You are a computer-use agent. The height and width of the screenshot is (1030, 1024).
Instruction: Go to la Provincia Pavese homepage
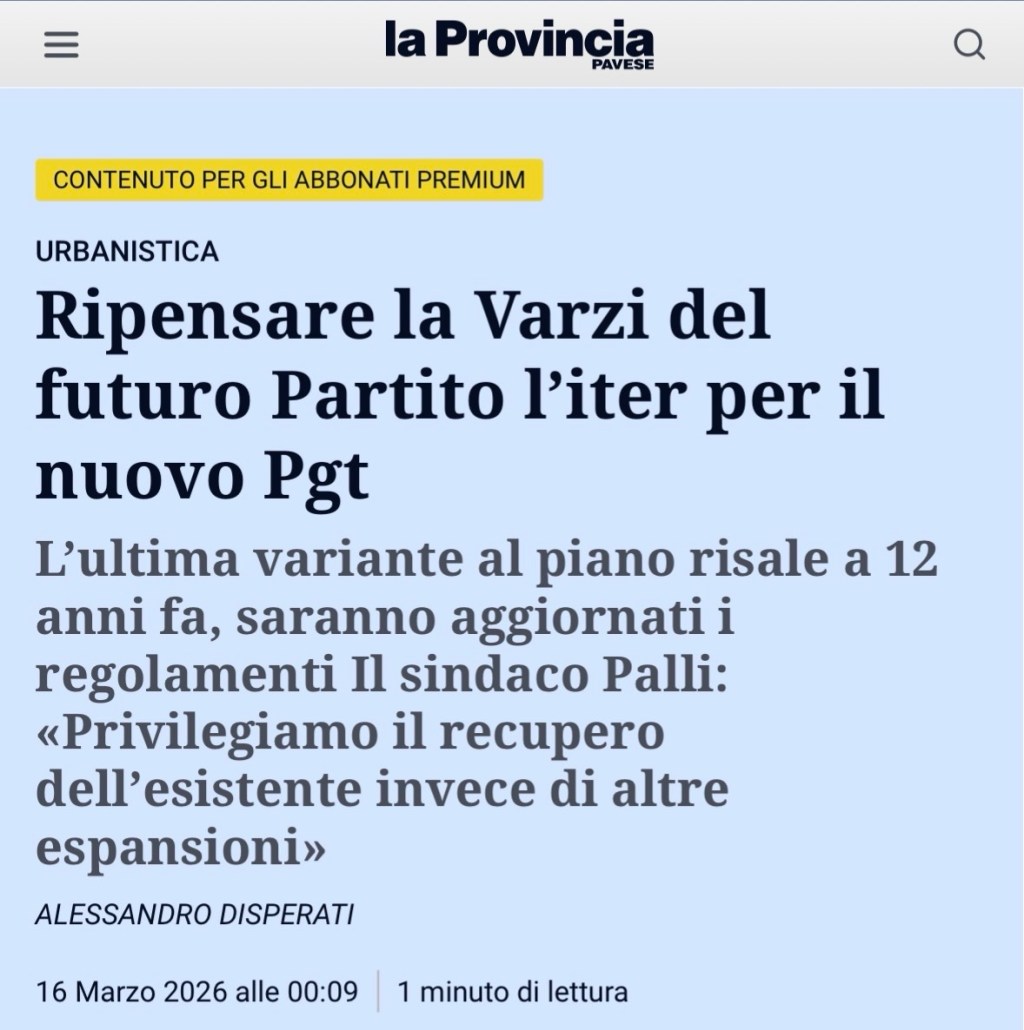click(518, 44)
